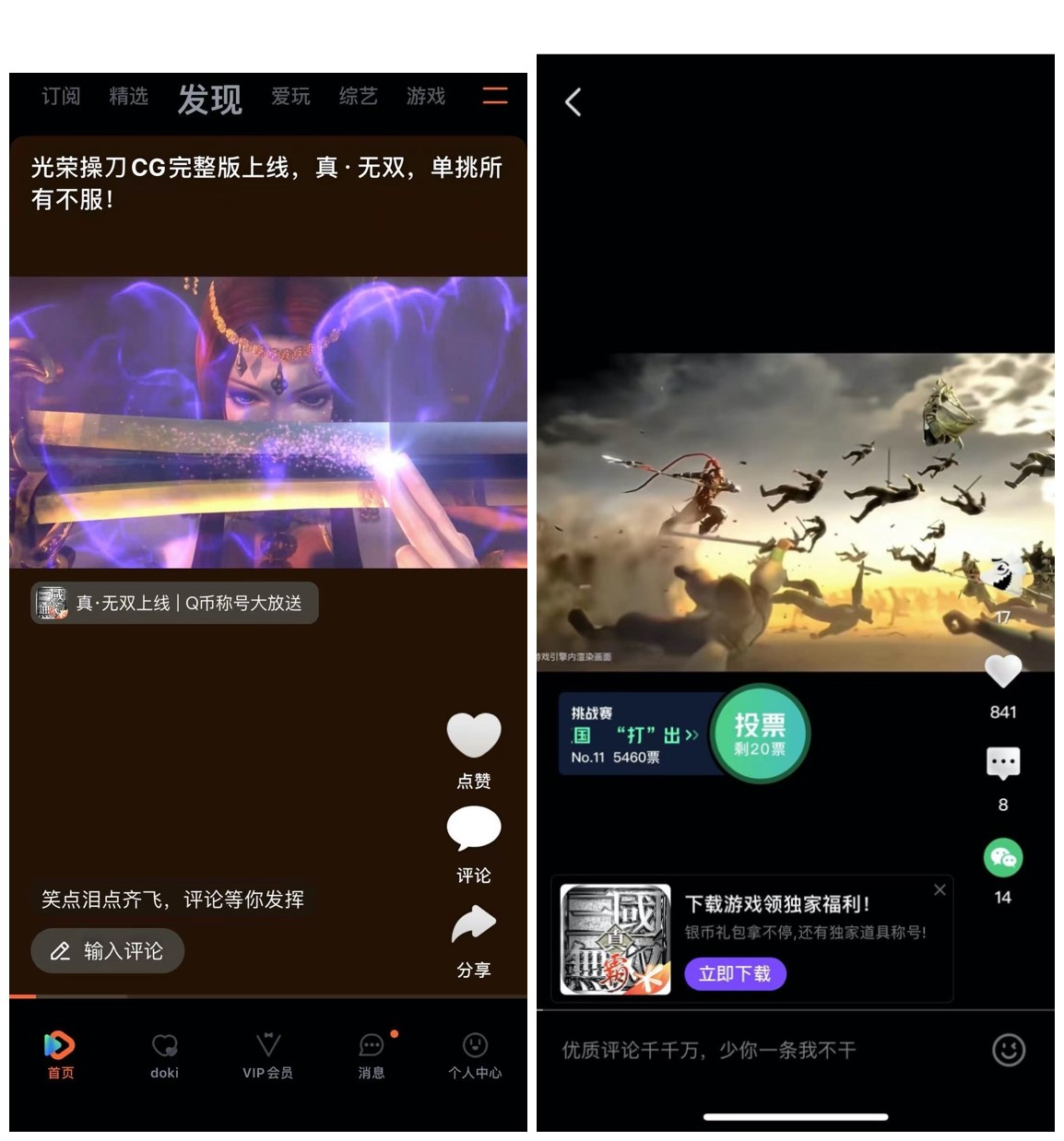The height and width of the screenshot is (1141, 1064).
Task: Go to the VIP会员 tab
Action: pyautogui.click(x=267, y=1054)
